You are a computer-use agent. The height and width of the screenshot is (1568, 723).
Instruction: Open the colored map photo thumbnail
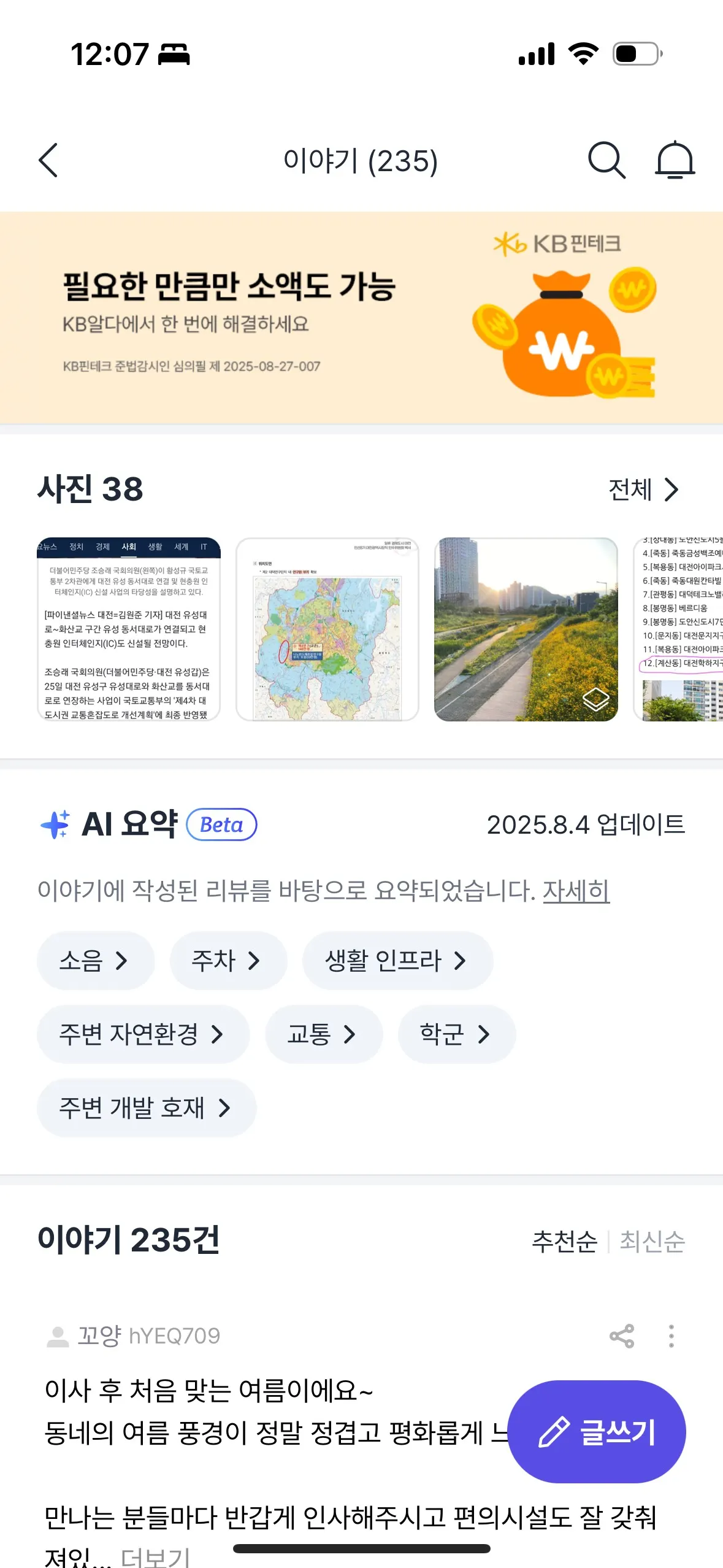327,629
